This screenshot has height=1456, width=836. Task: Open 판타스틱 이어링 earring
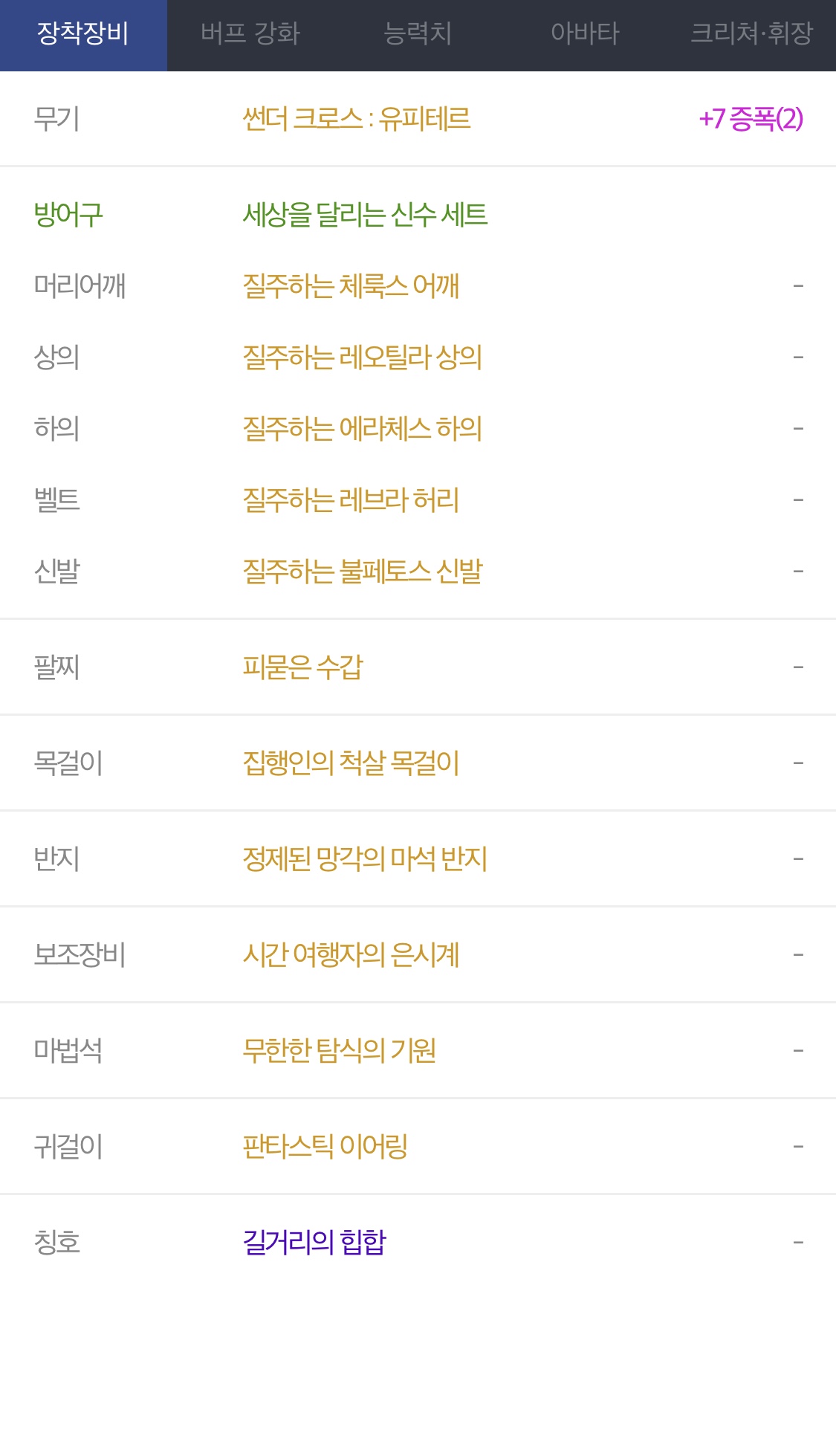click(325, 1147)
